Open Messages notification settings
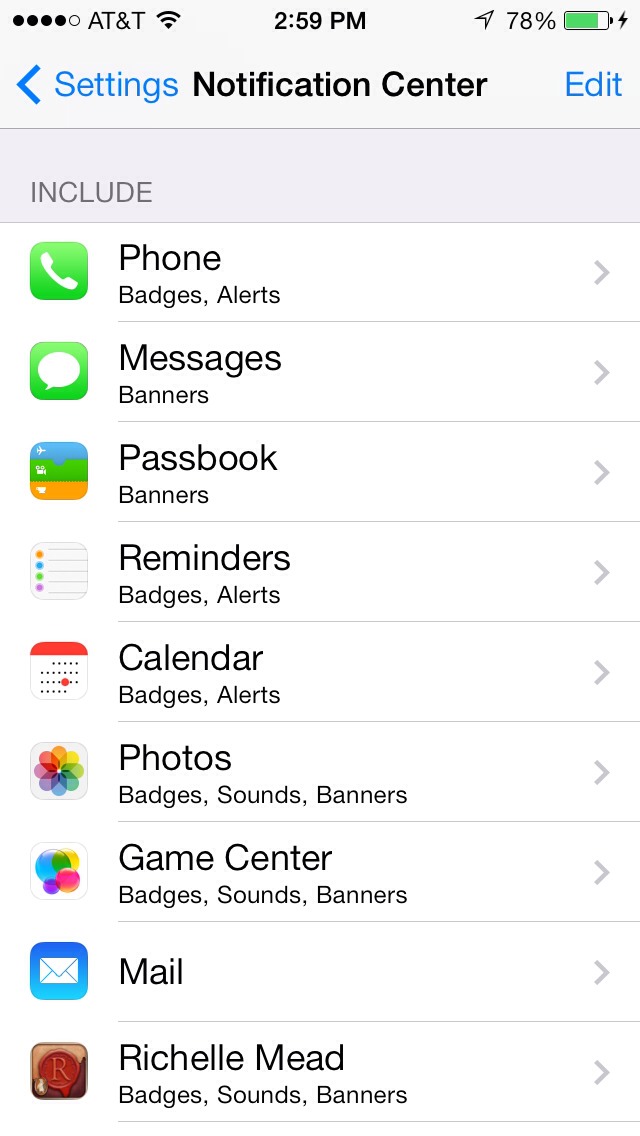The height and width of the screenshot is (1136, 640). (x=320, y=372)
